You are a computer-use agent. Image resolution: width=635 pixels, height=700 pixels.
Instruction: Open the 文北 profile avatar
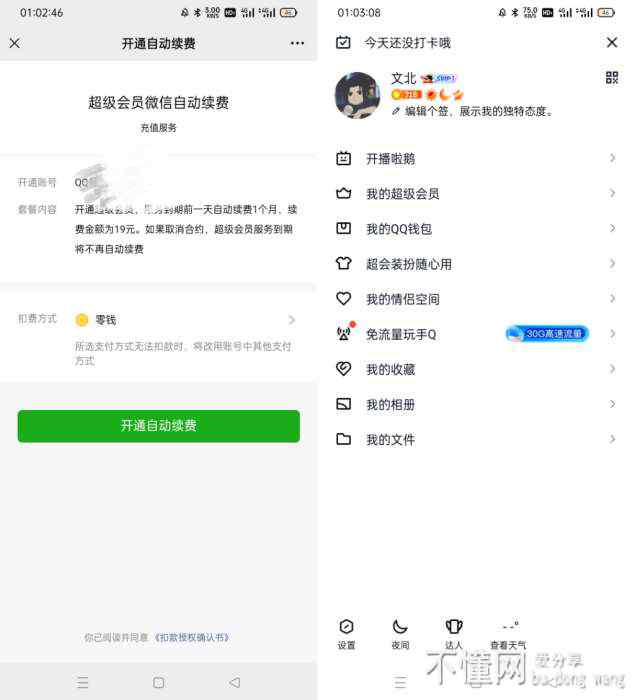[x=357, y=96]
